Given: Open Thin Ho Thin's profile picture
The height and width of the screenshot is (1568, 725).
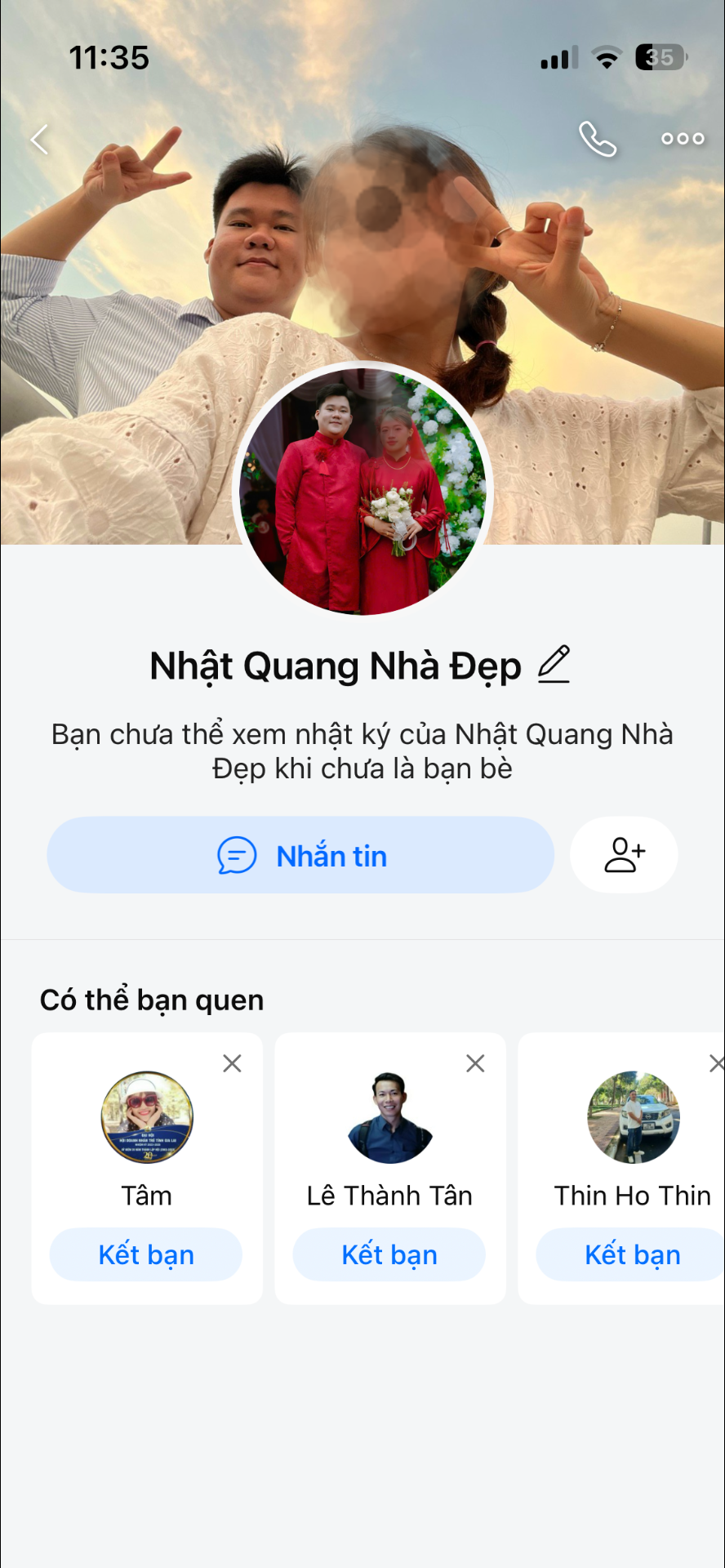Looking at the screenshot, I should coord(634,1117).
